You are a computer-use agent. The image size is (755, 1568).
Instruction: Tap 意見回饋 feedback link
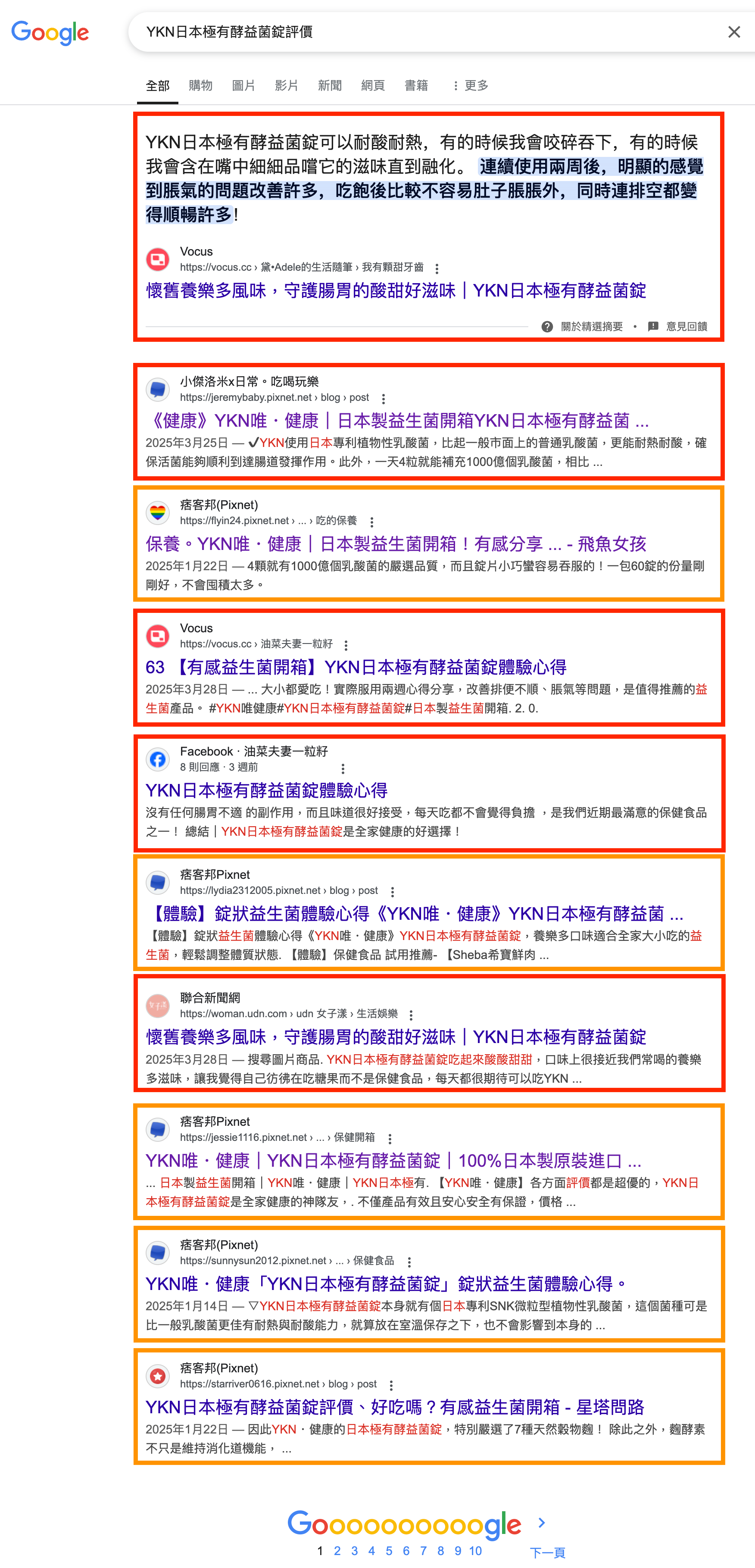click(x=678, y=327)
